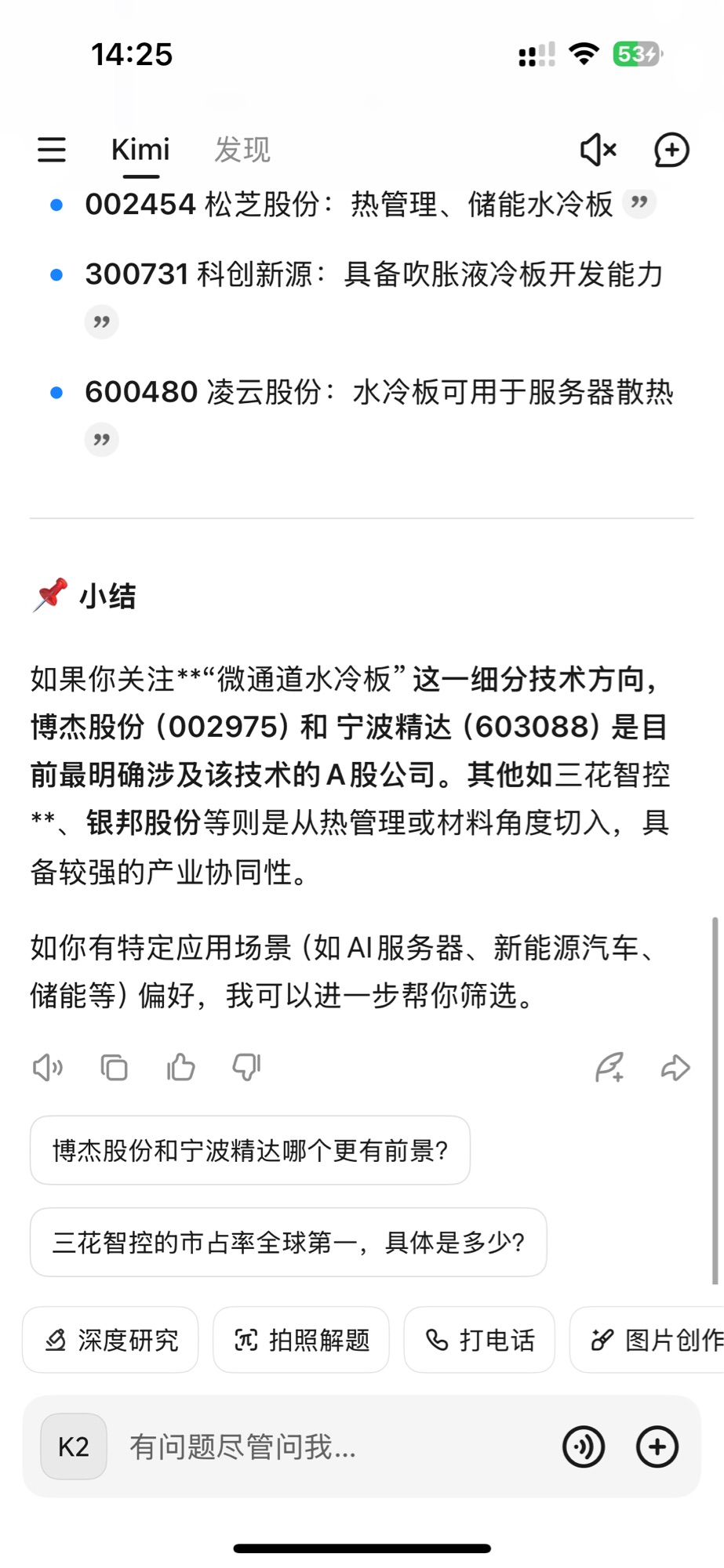This screenshot has height=1568, width=724.
Task: Read the answer aloud
Action: coord(48,1067)
